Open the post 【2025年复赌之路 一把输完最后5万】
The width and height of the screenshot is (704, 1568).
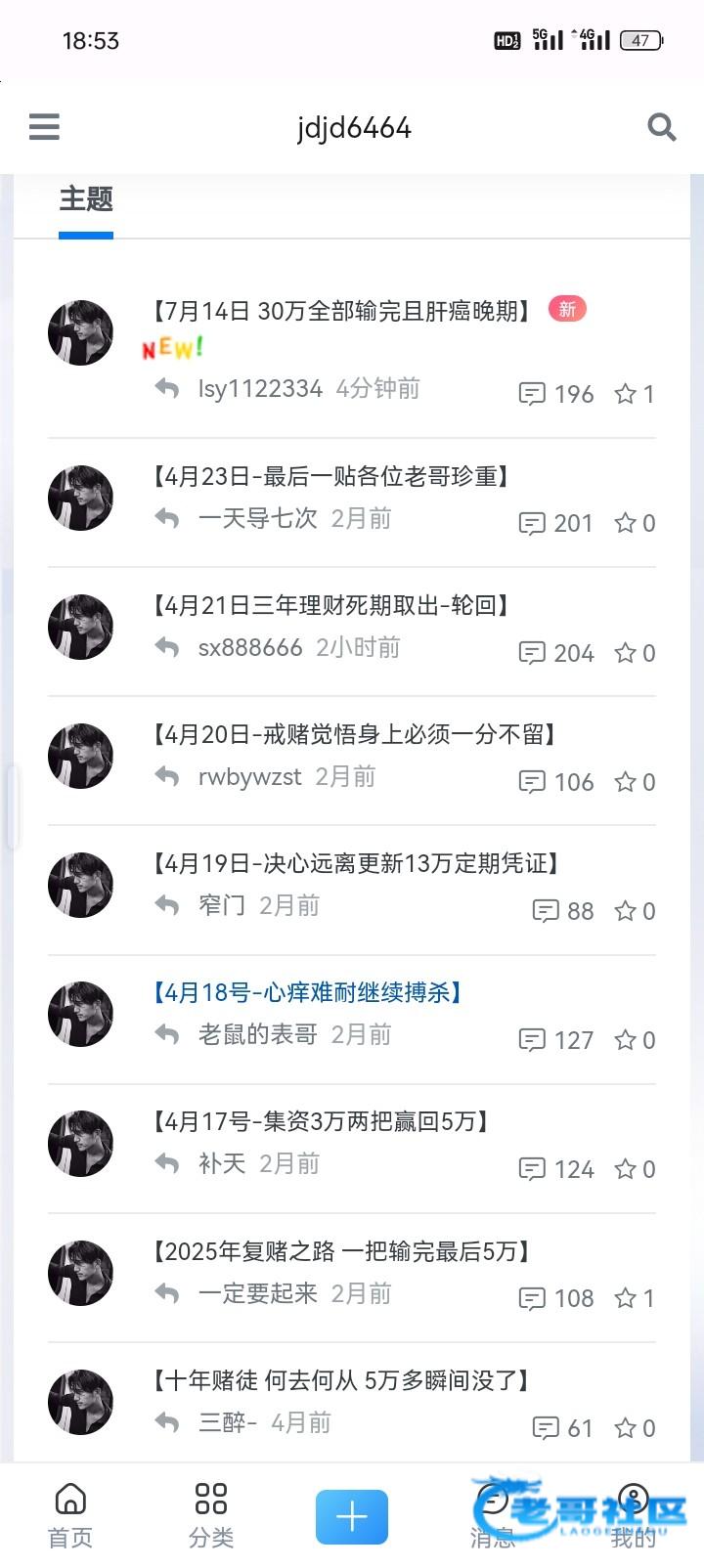click(x=342, y=1252)
